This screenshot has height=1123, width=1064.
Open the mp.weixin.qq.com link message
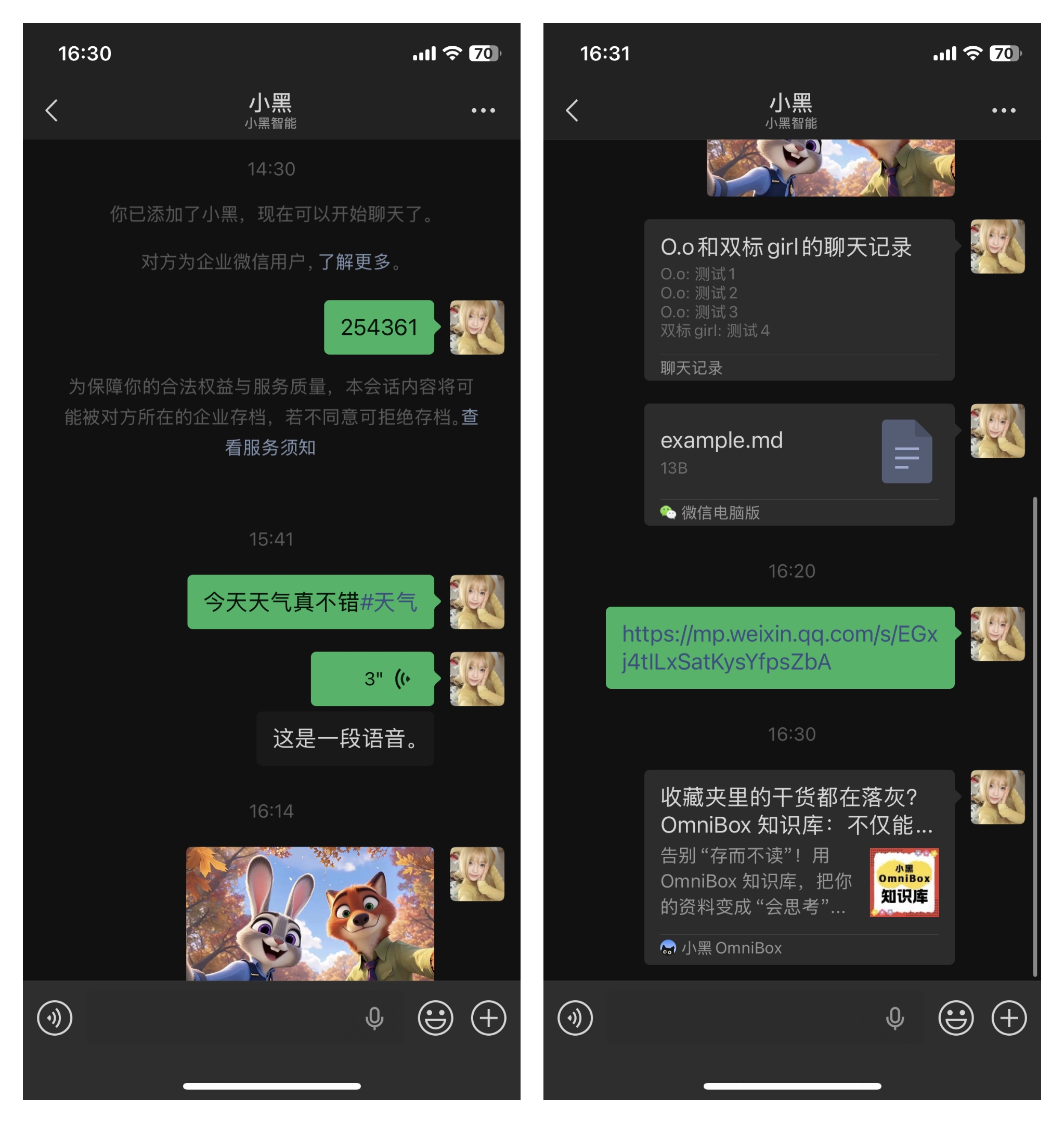point(780,647)
